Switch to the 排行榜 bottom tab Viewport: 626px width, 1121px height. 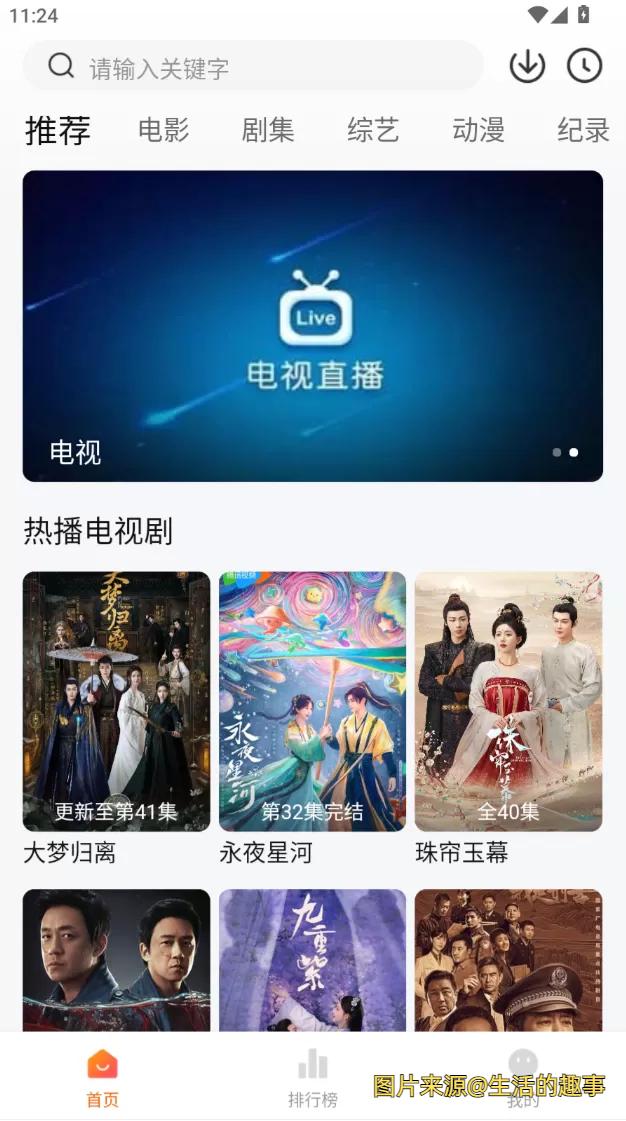pos(313,1078)
